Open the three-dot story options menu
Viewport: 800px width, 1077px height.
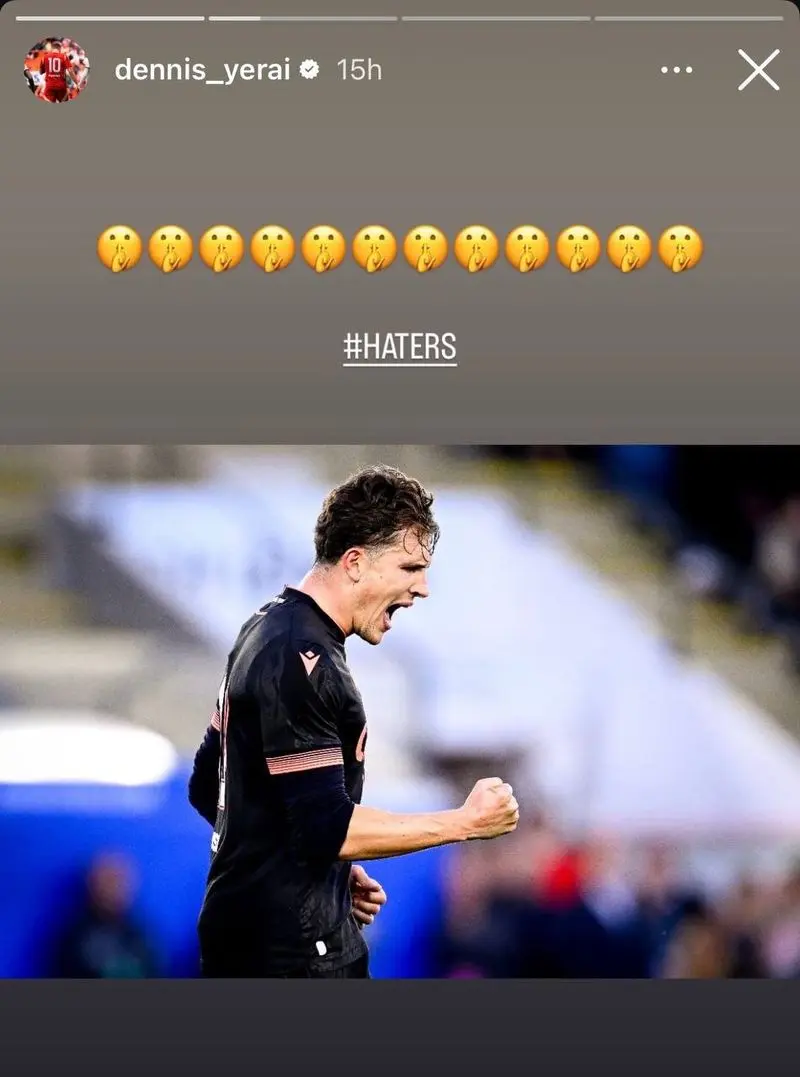click(x=676, y=70)
